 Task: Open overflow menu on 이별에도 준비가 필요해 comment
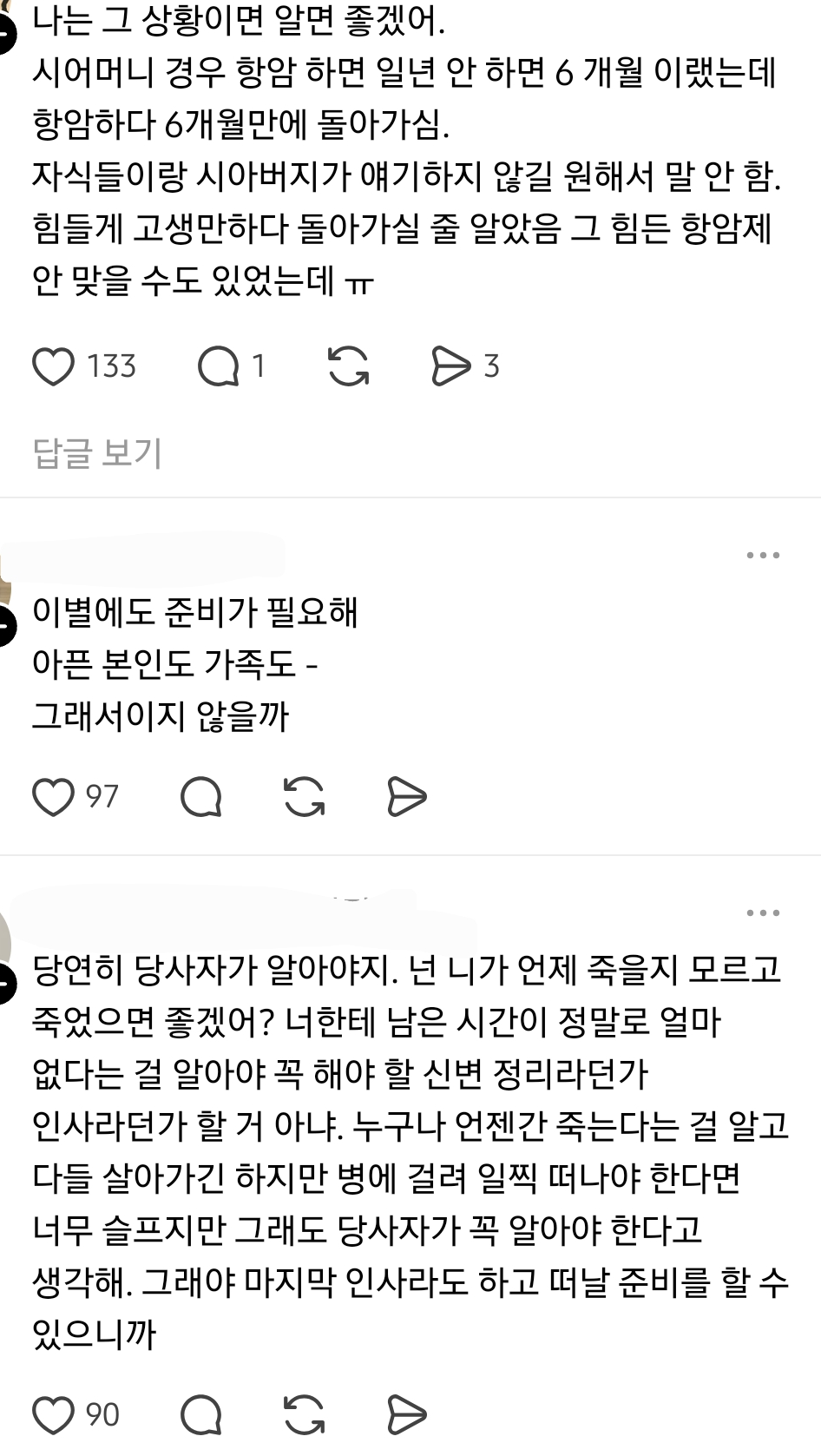(763, 556)
